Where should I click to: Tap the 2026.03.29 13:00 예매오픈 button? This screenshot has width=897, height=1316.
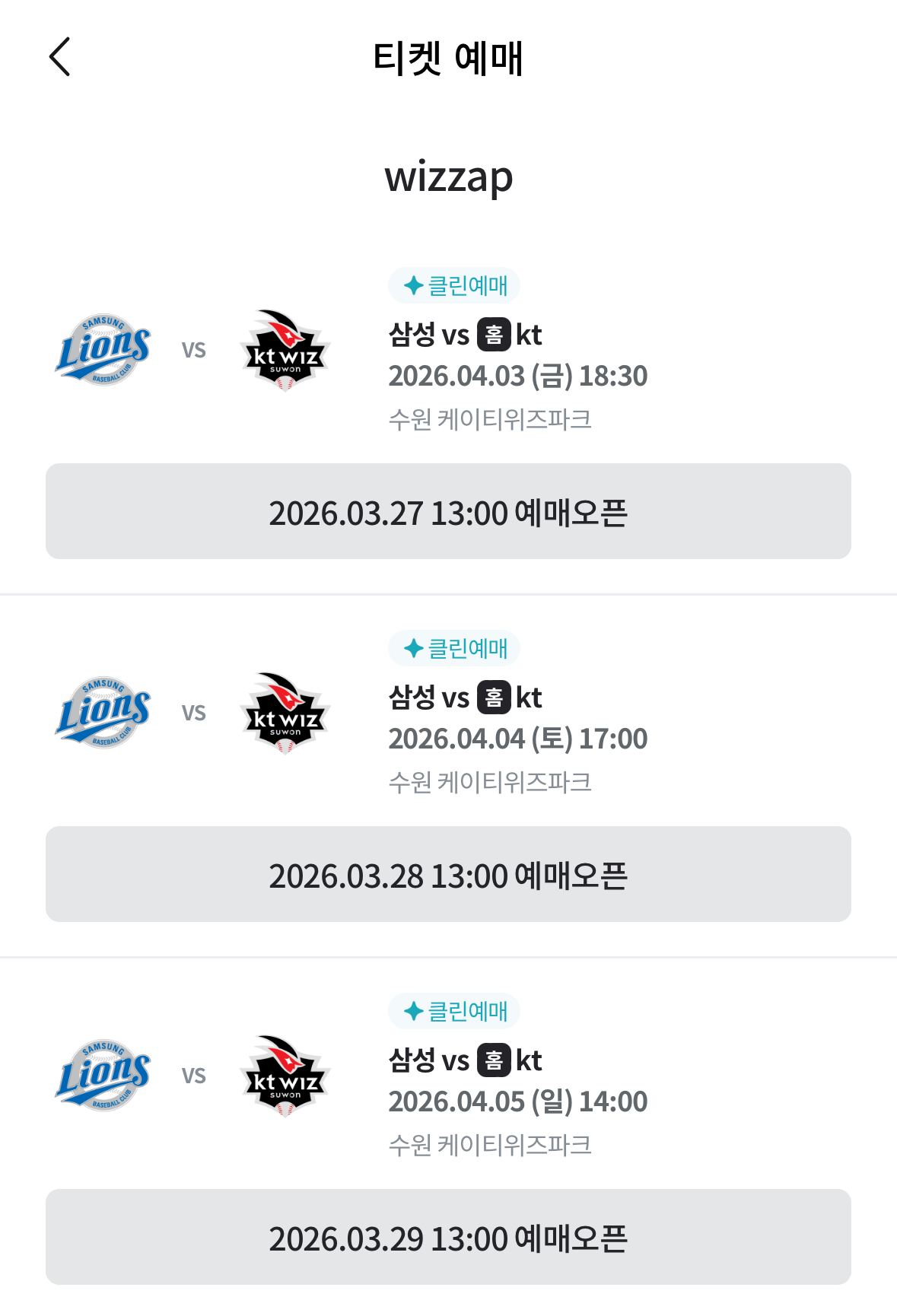click(x=448, y=1238)
